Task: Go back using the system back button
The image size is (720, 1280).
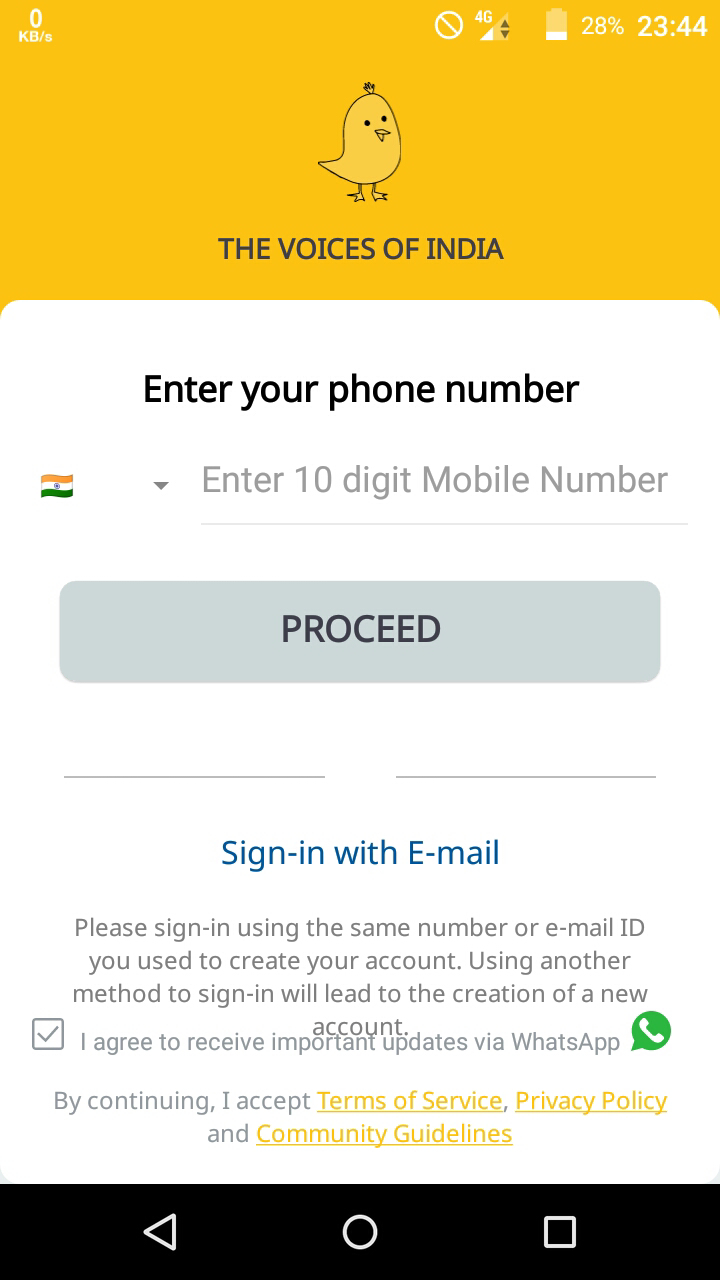Action: [x=160, y=1232]
